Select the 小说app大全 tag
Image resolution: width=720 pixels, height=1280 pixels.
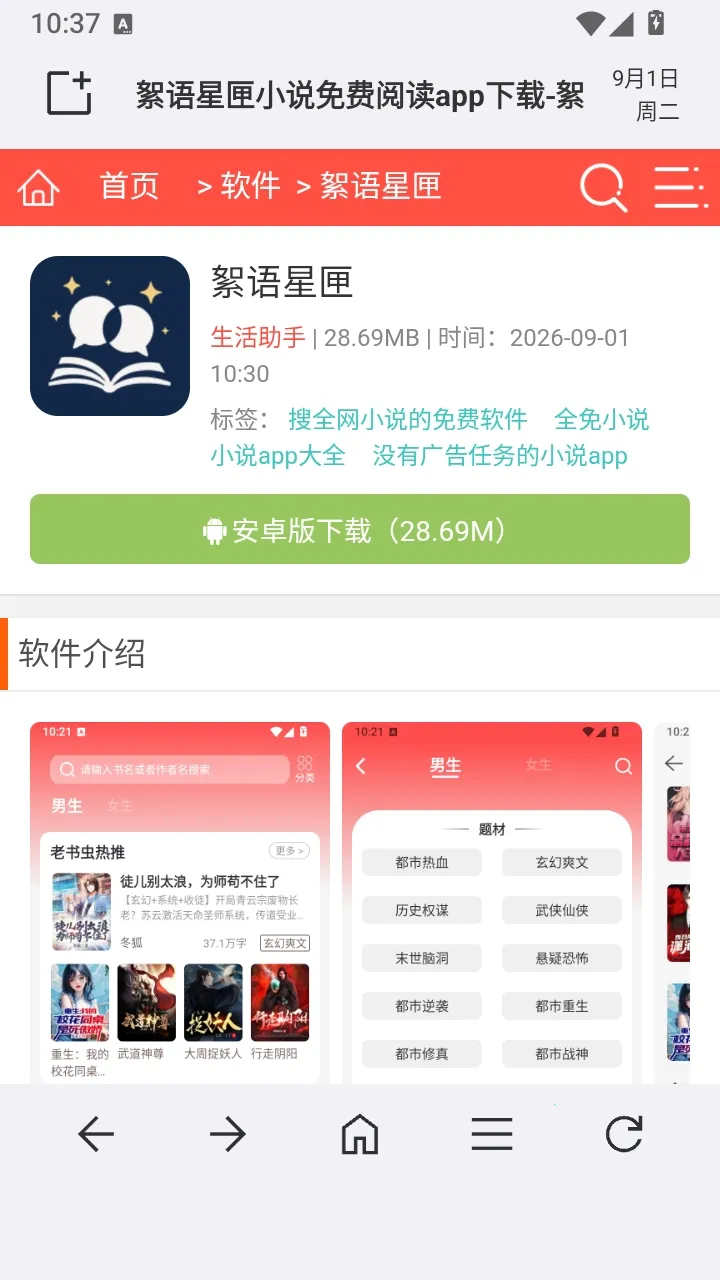278,456
